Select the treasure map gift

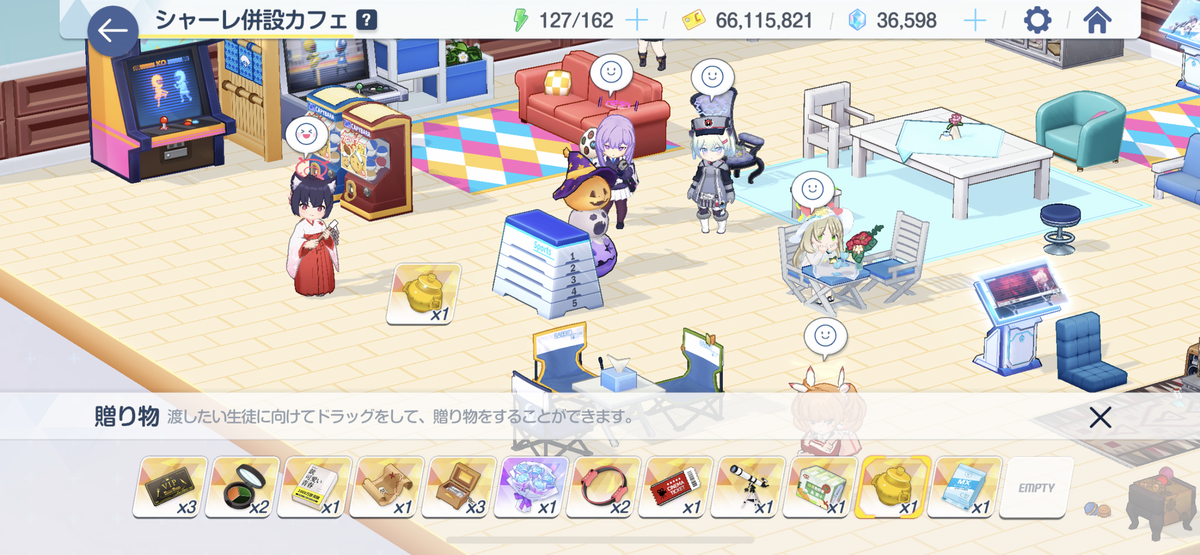[x=387, y=487]
